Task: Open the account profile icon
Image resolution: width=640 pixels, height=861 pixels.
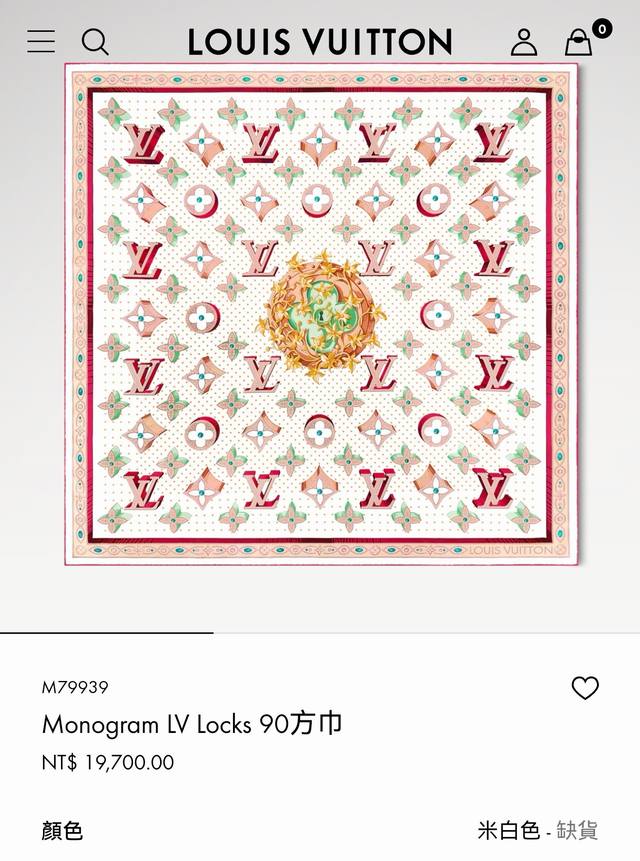Action: coord(524,42)
